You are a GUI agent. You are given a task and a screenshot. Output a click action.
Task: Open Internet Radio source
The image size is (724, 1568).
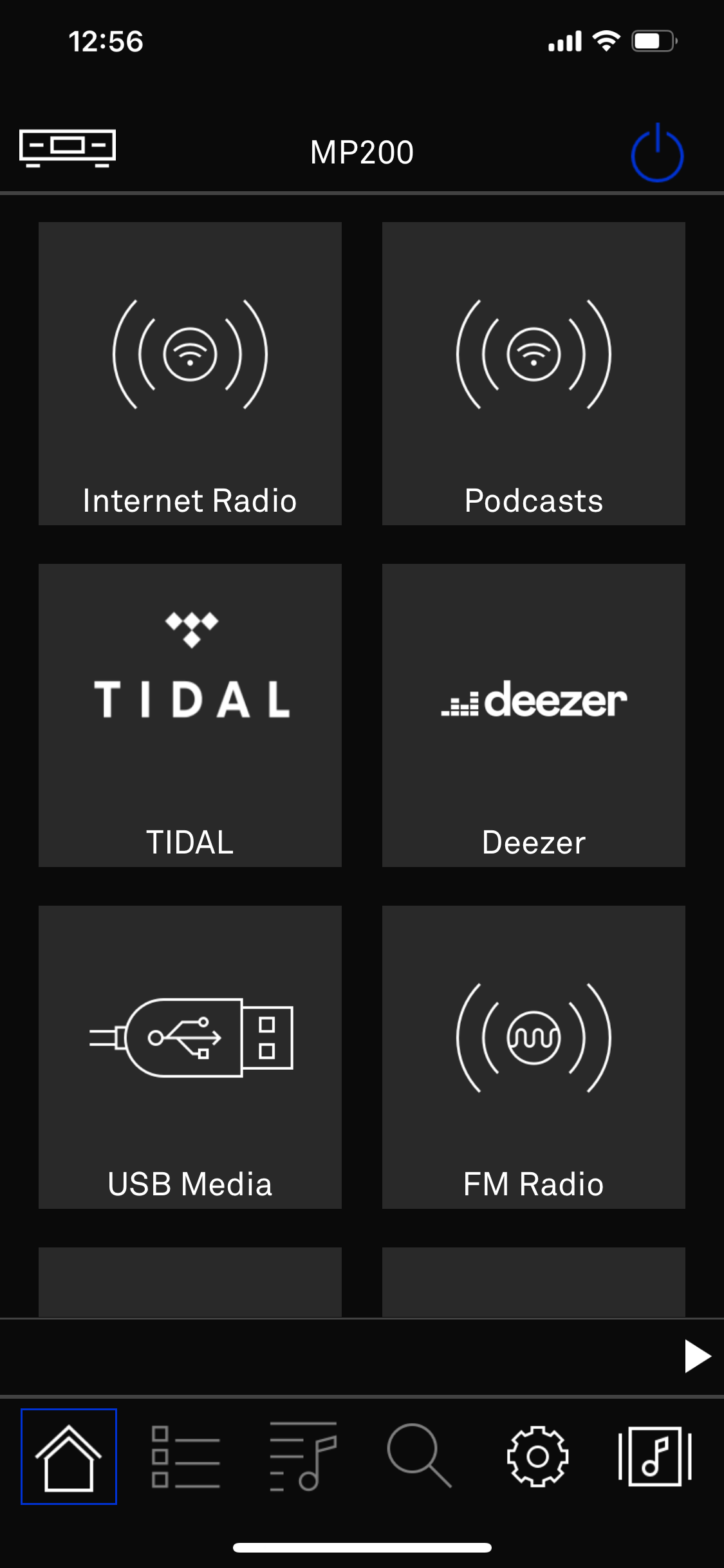tap(190, 373)
